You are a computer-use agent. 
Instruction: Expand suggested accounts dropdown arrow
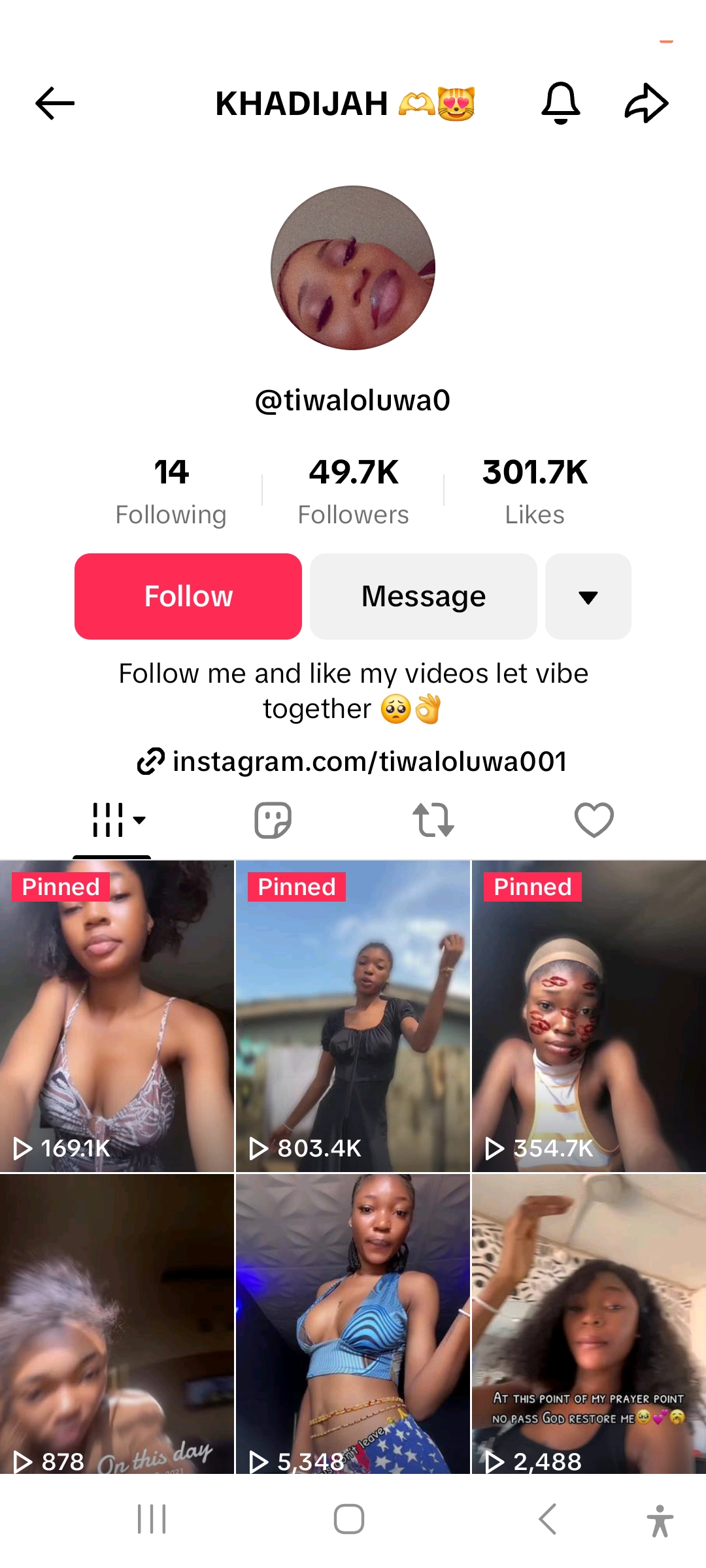tap(588, 596)
